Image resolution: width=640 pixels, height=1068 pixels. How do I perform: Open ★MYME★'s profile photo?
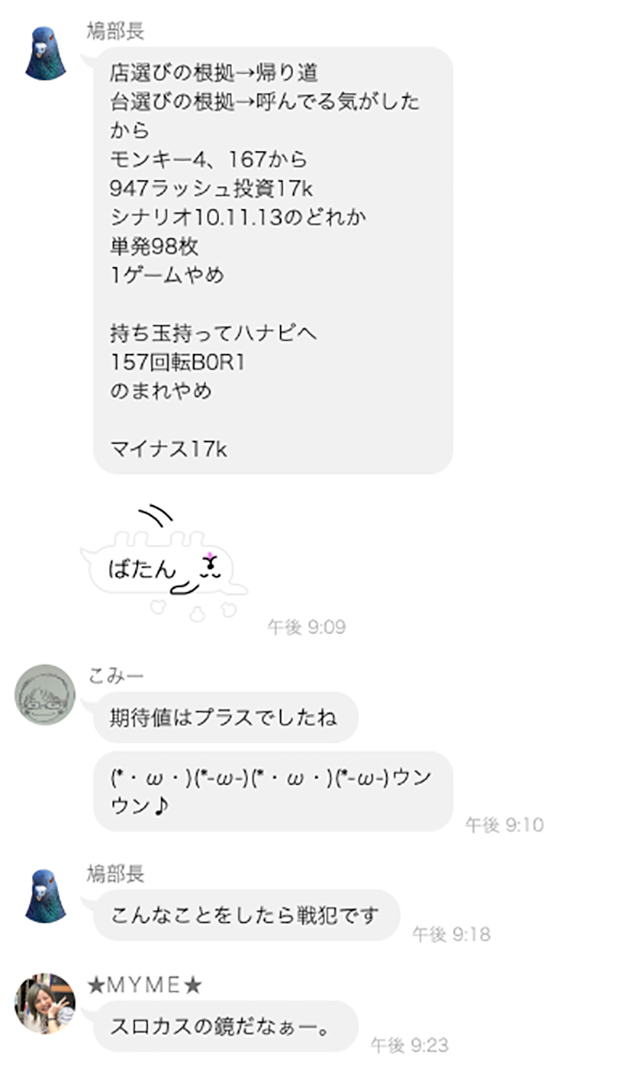coord(45,1002)
